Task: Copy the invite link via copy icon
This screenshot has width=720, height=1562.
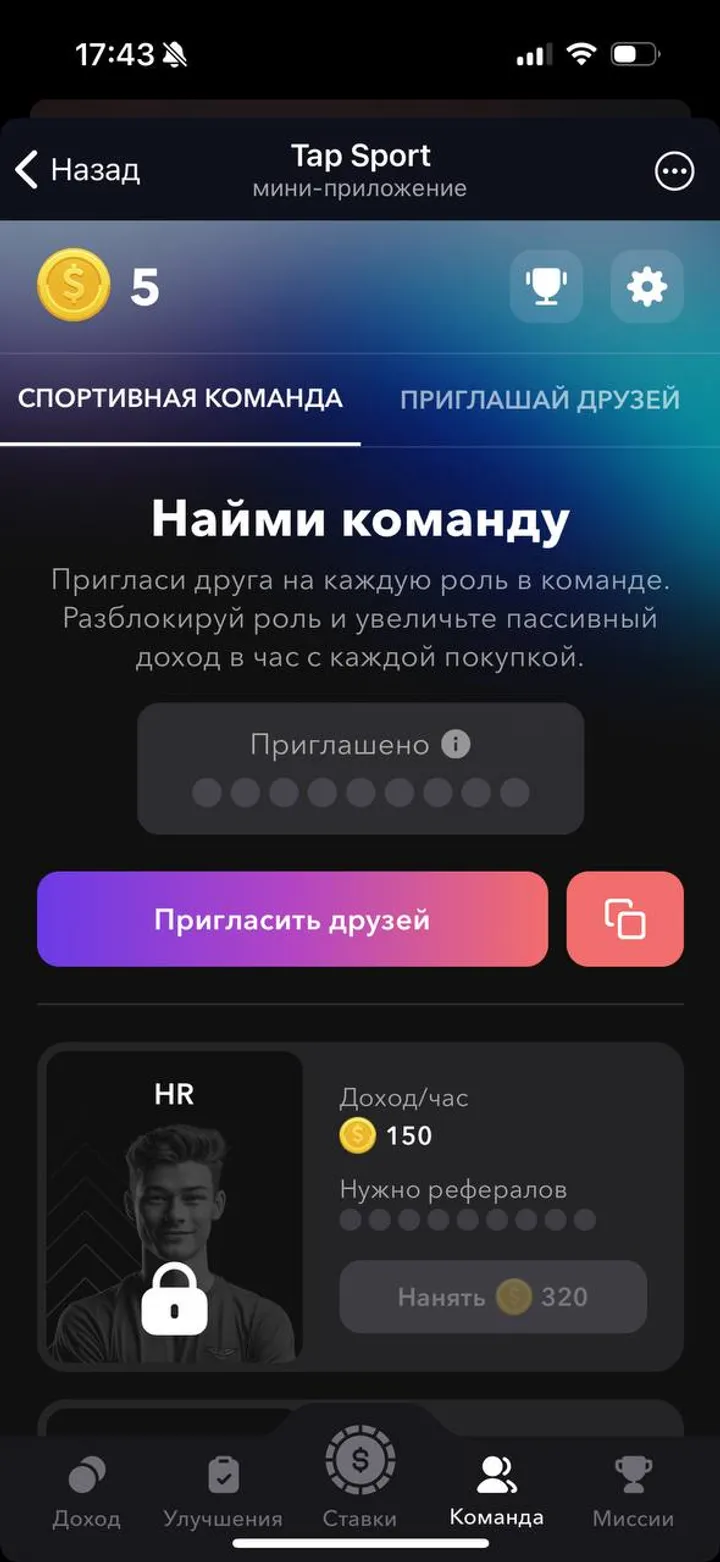Action: (624, 919)
